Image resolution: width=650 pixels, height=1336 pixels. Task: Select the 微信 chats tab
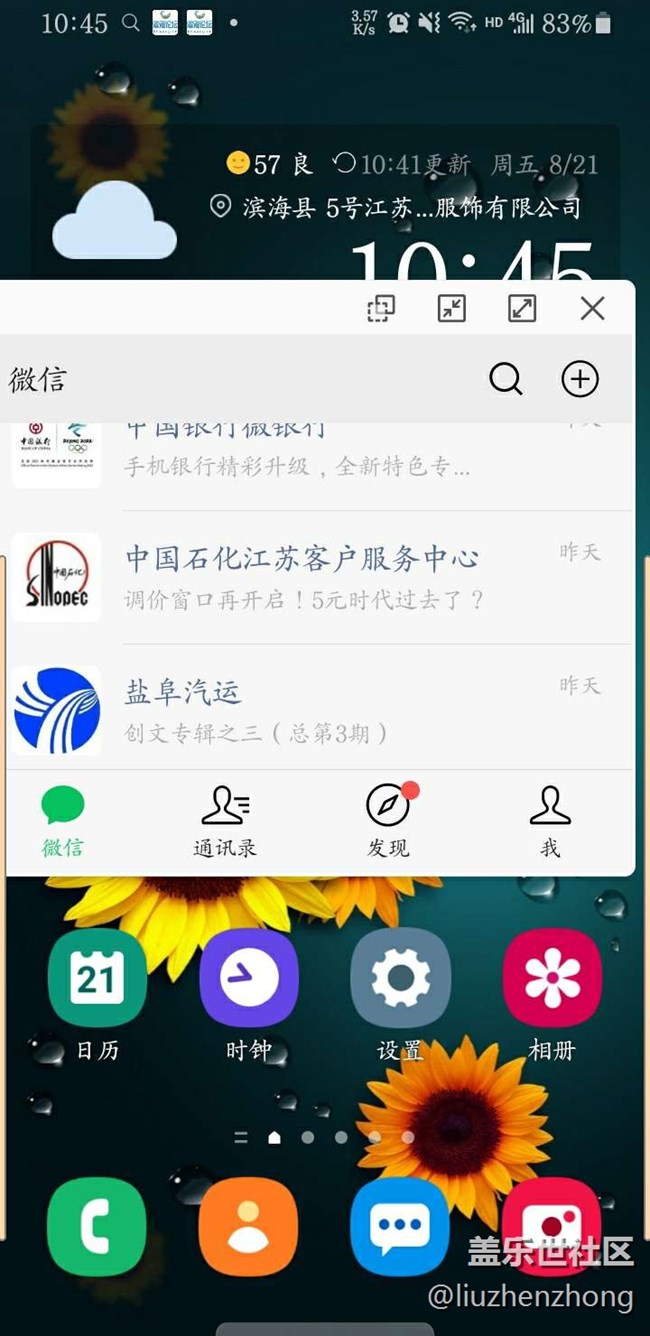point(63,821)
